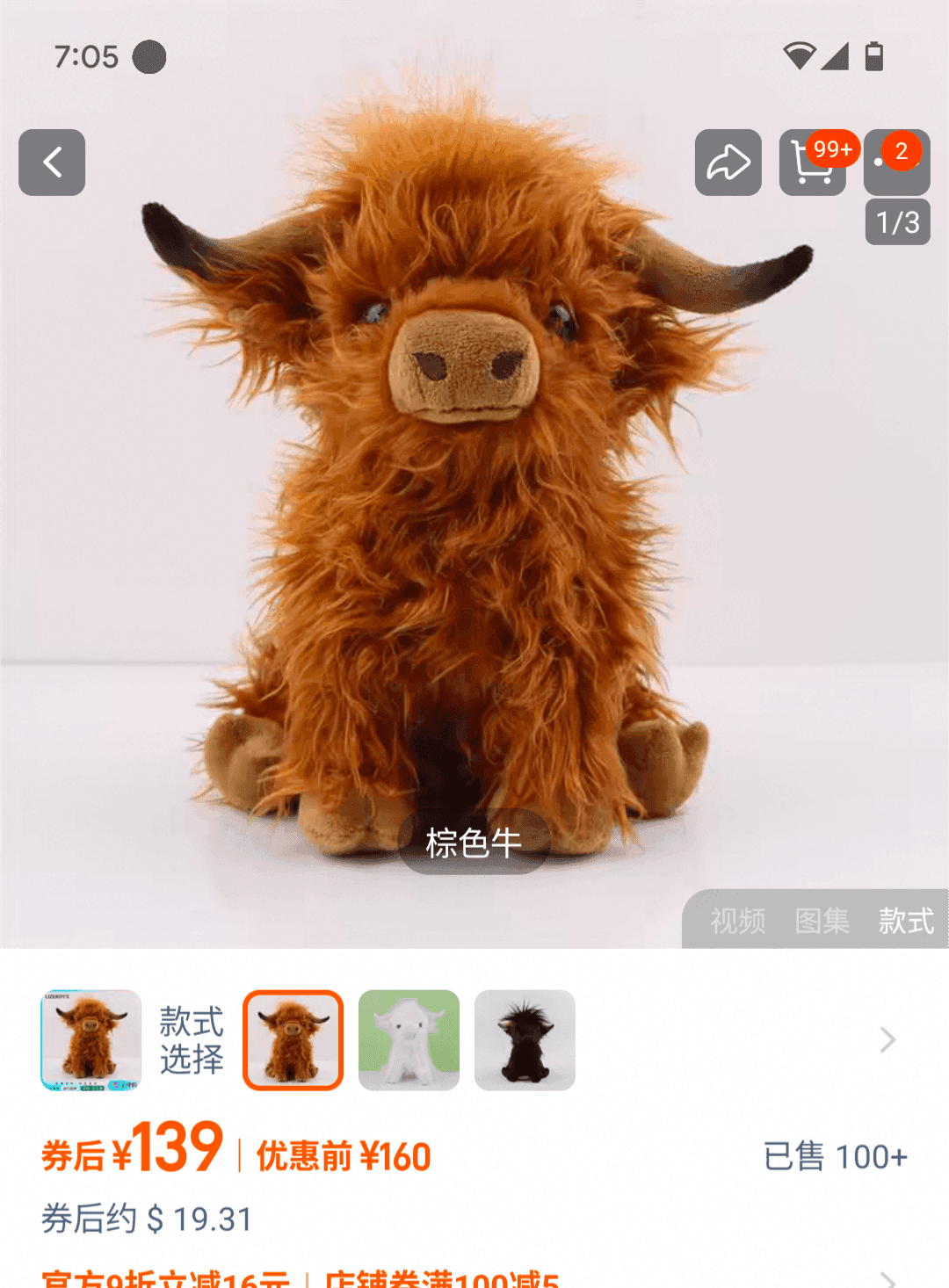Switch to the 视频 tab

(x=737, y=921)
